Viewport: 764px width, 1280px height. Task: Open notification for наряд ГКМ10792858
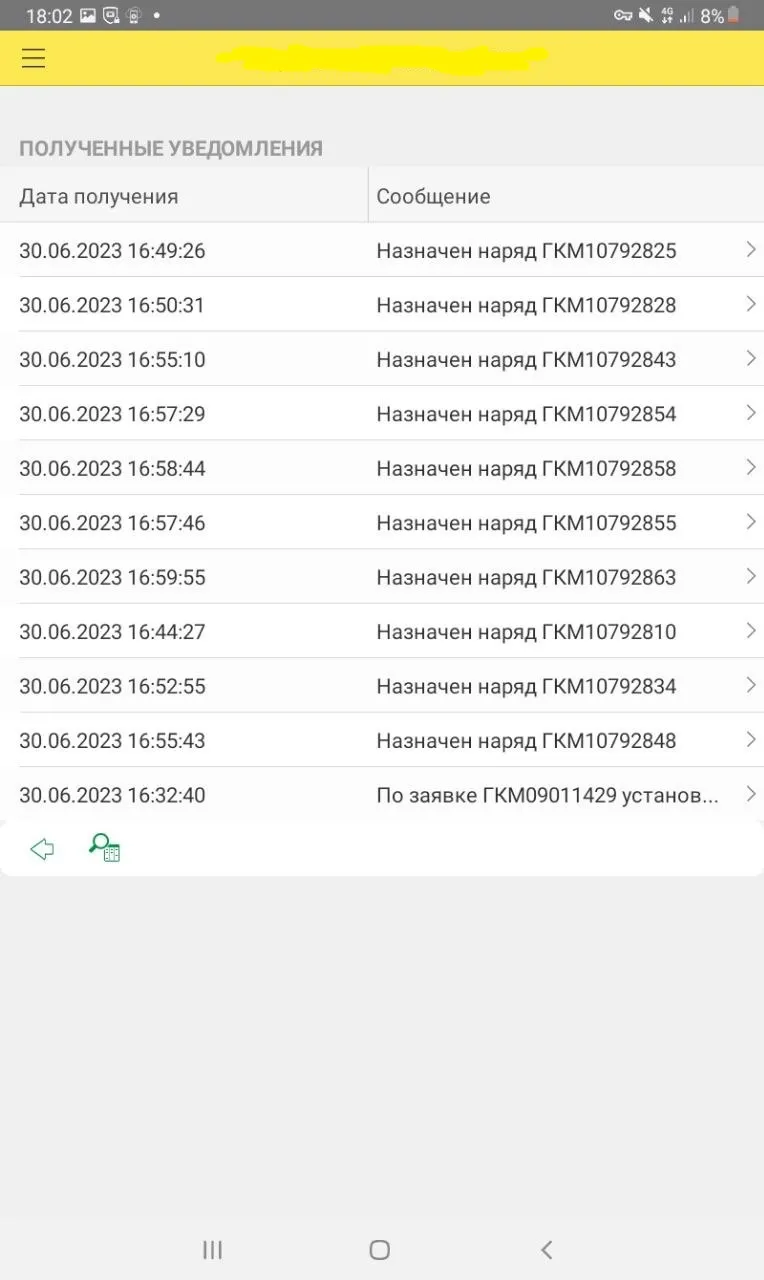tap(382, 468)
